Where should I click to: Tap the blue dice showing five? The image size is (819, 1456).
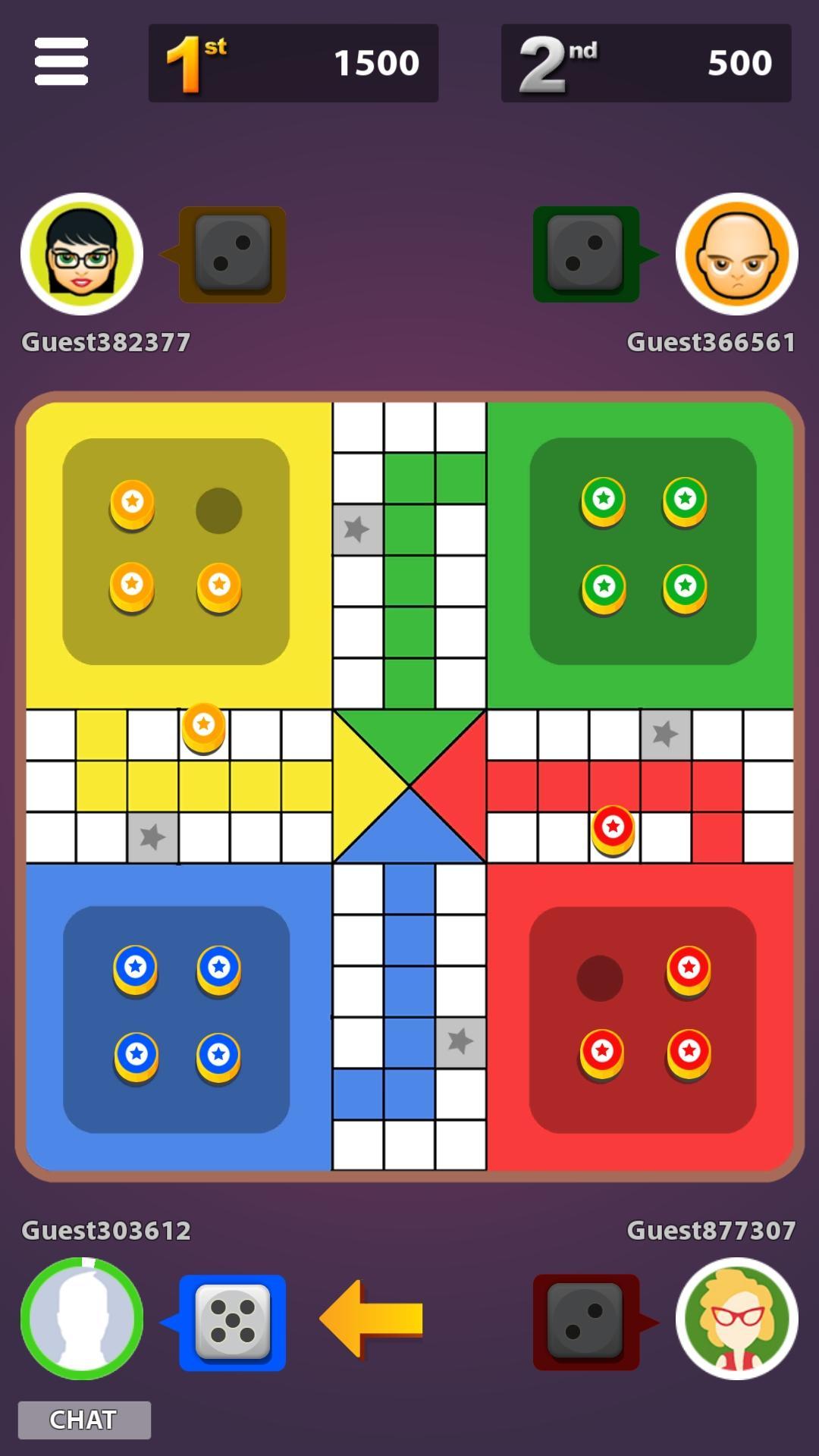pyautogui.click(x=233, y=1322)
